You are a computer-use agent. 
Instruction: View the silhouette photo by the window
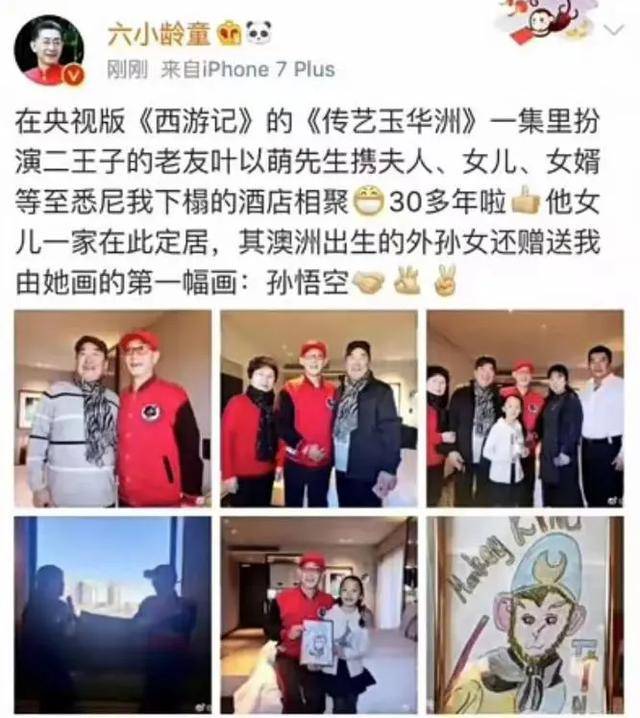[112, 614]
